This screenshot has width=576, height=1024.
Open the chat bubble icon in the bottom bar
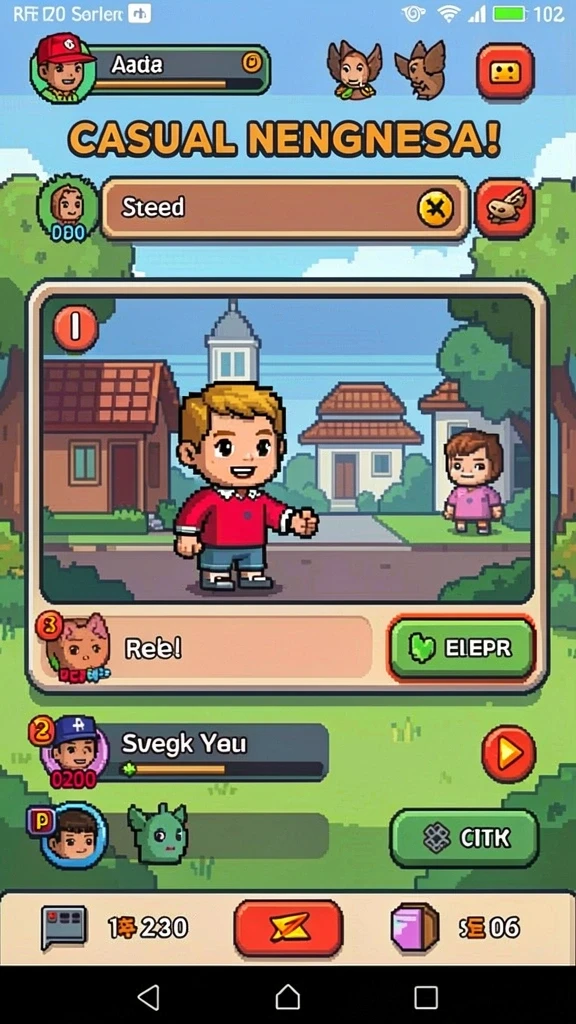point(63,927)
